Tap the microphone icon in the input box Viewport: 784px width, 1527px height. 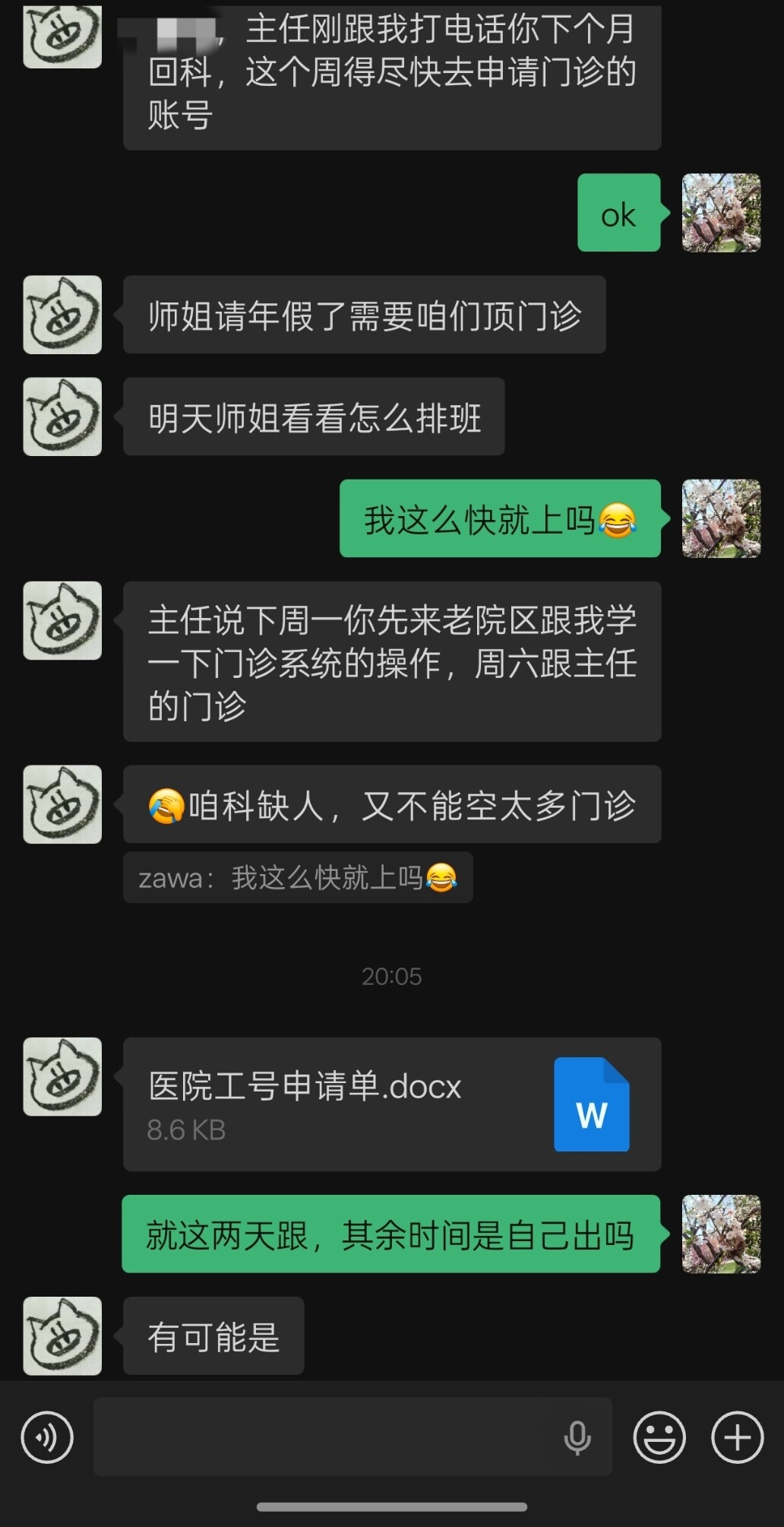pyautogui.click(x=577, y=1437)
